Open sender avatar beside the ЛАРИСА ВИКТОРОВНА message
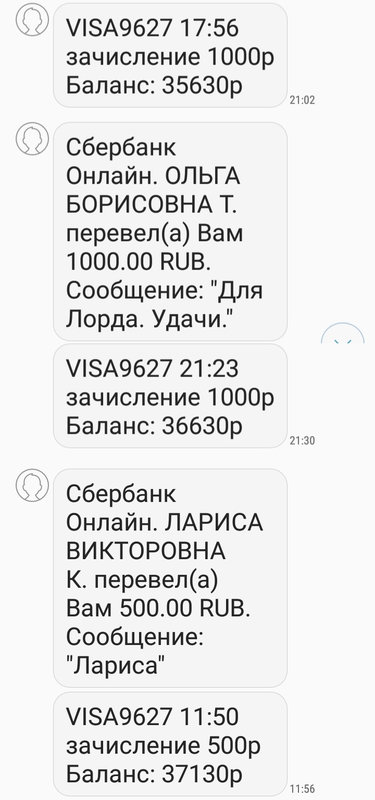Viewport: 375px width, 800px height. coord(32,485)
